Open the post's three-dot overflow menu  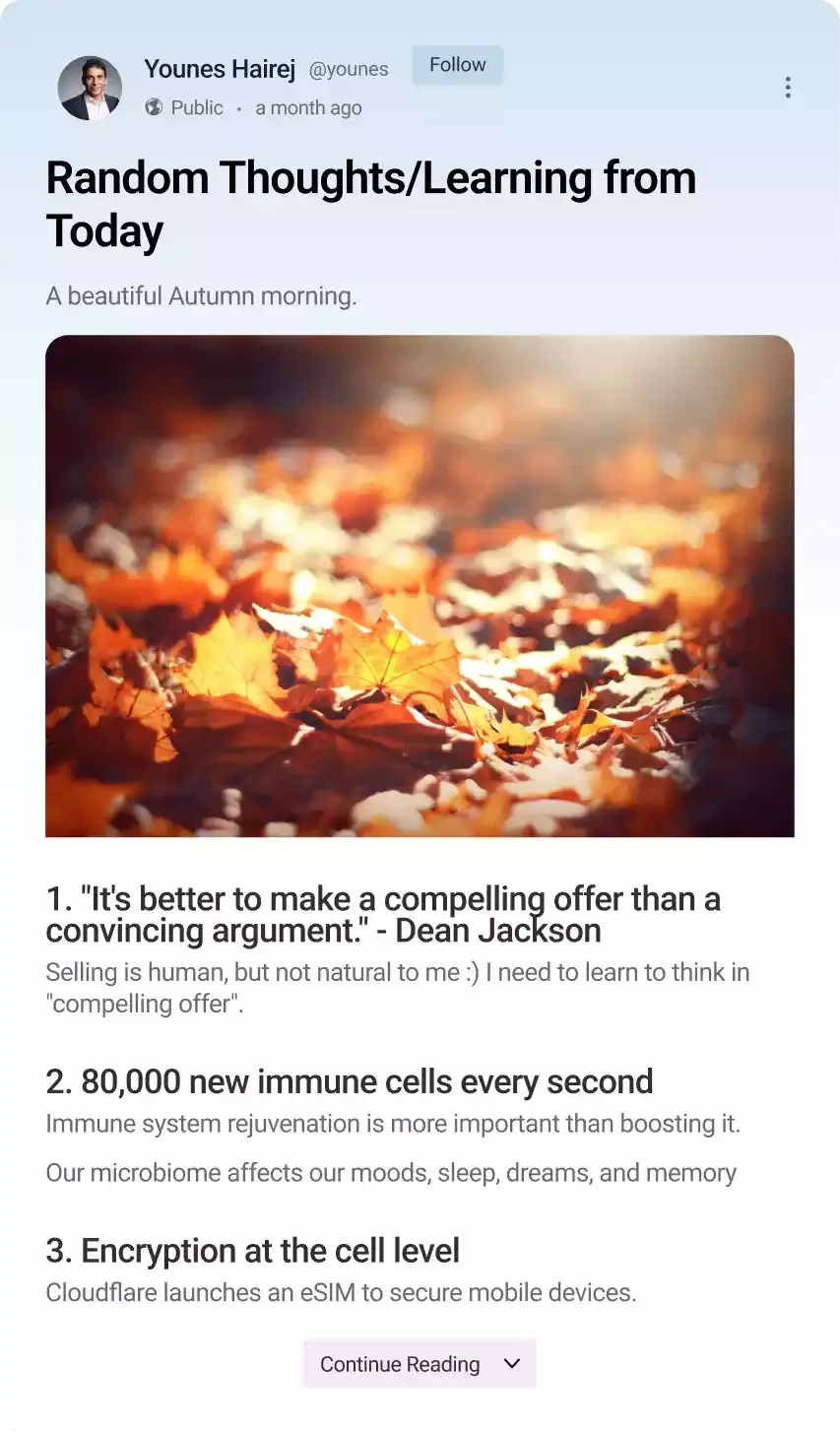[787, 88]
